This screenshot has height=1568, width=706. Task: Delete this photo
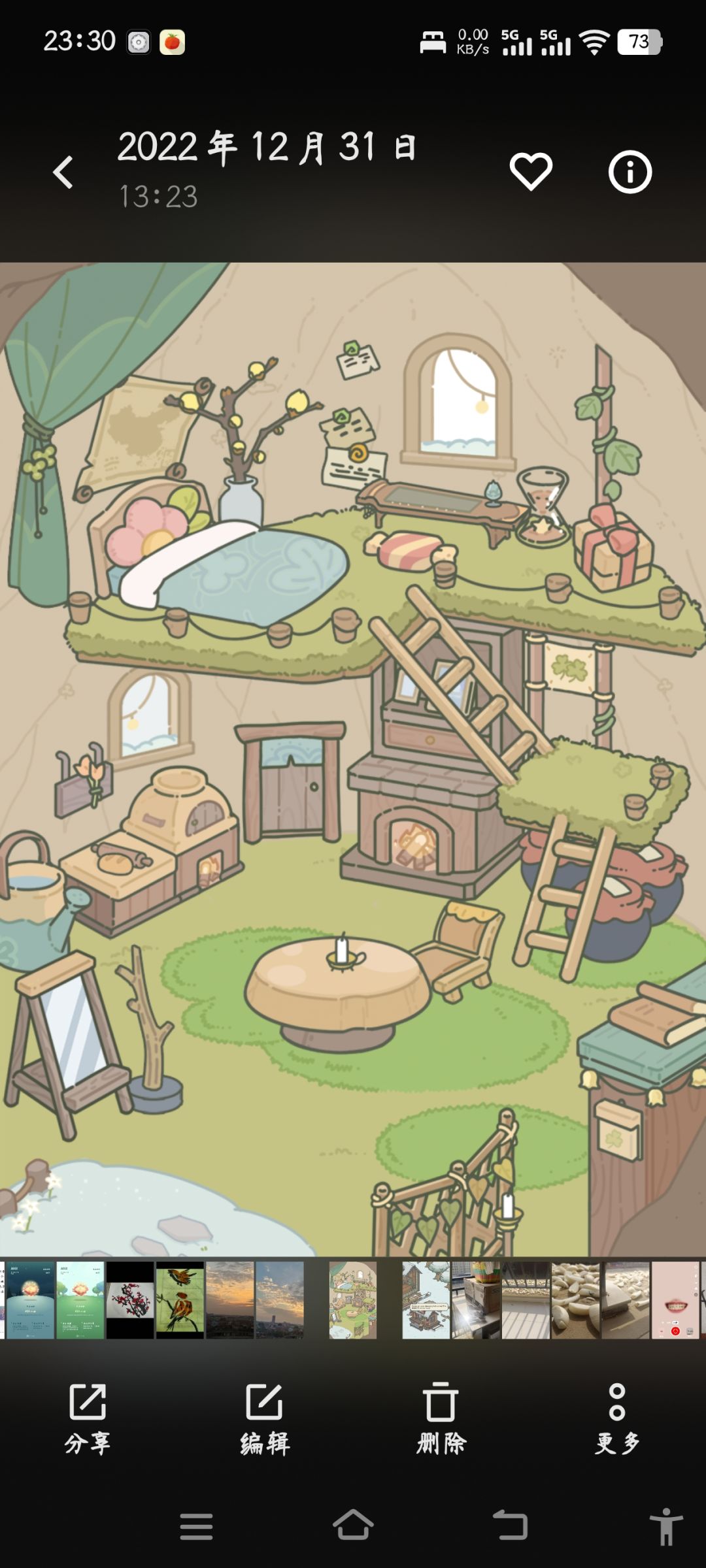441,1419
